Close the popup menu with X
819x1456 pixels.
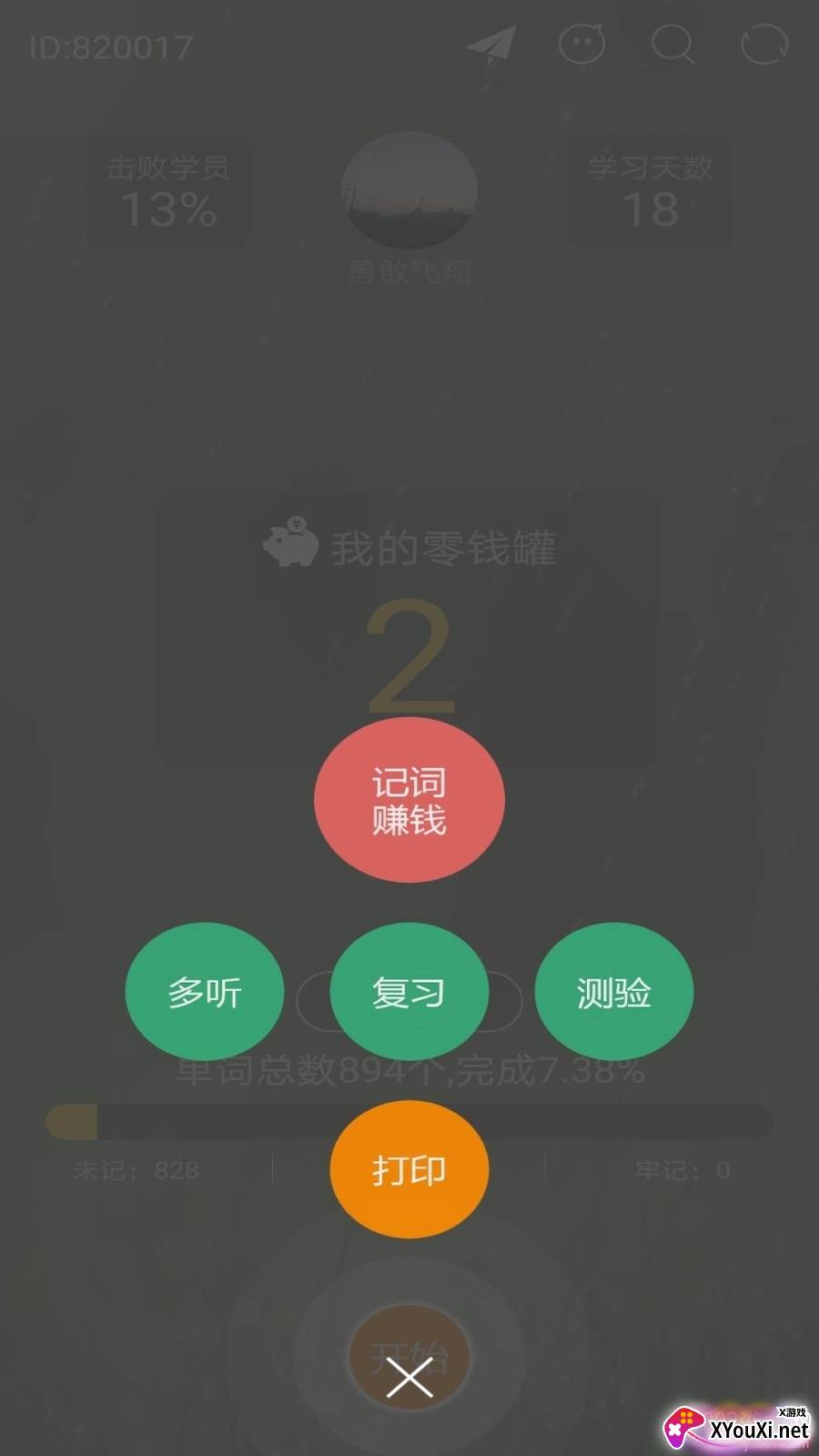pyautogui.click(x=409, y=1377)
